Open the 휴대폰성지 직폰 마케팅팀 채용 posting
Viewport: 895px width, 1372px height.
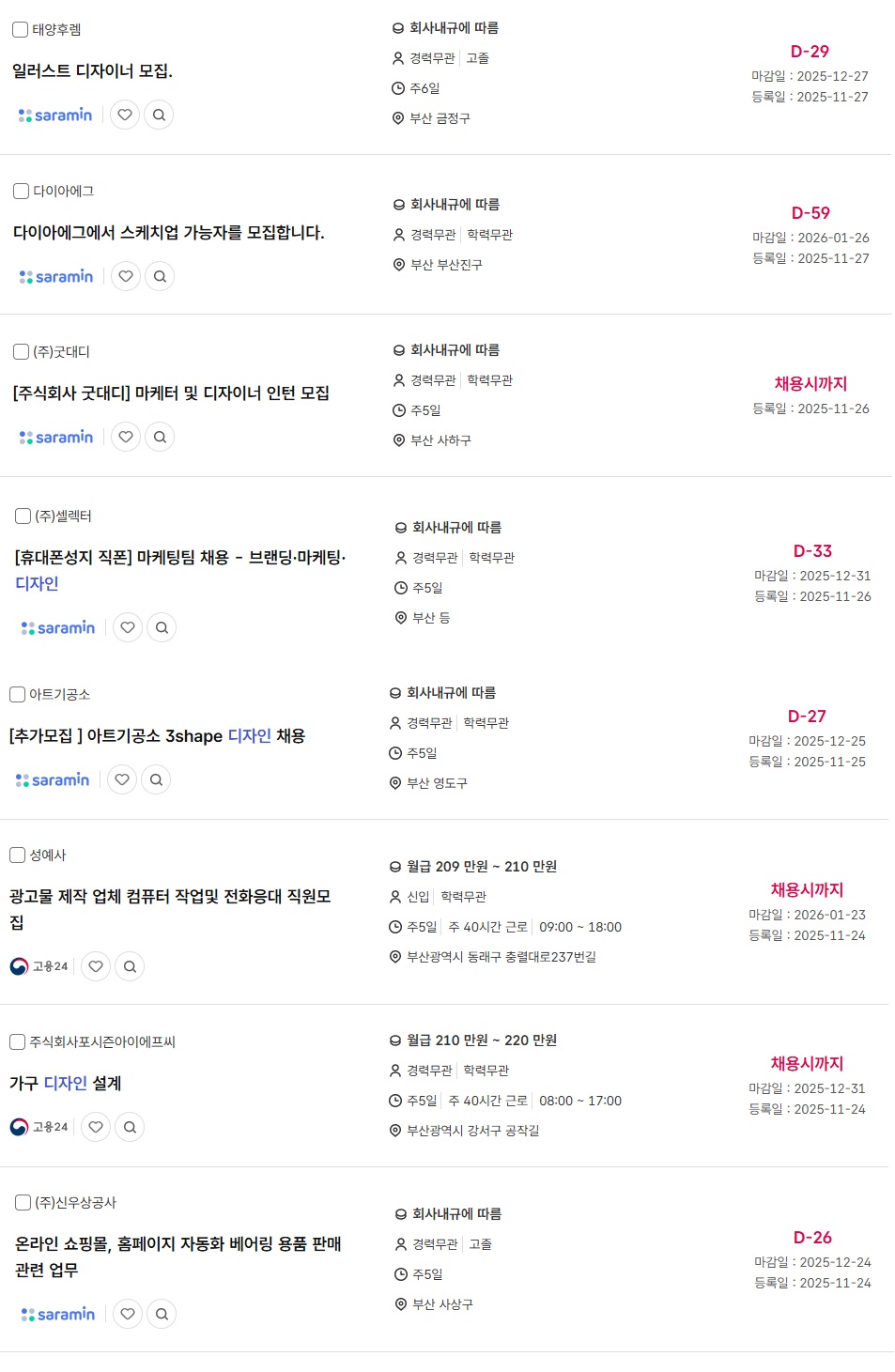tap(180, 558)
